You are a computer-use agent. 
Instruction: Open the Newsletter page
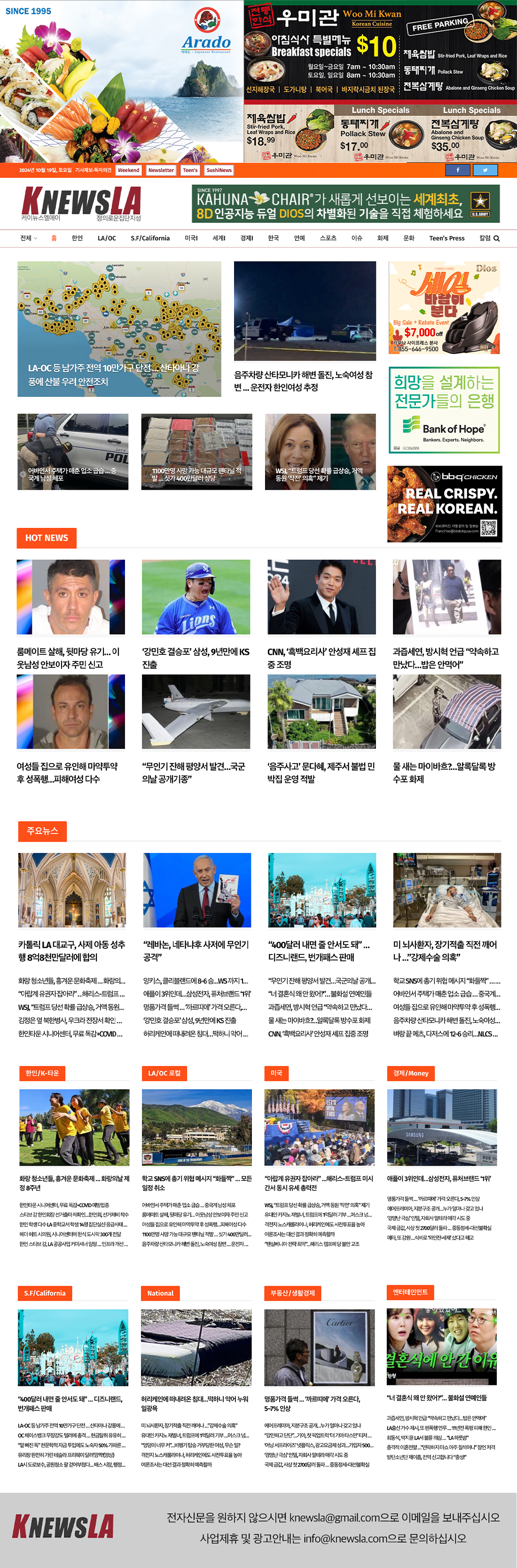tap(161, 170)
